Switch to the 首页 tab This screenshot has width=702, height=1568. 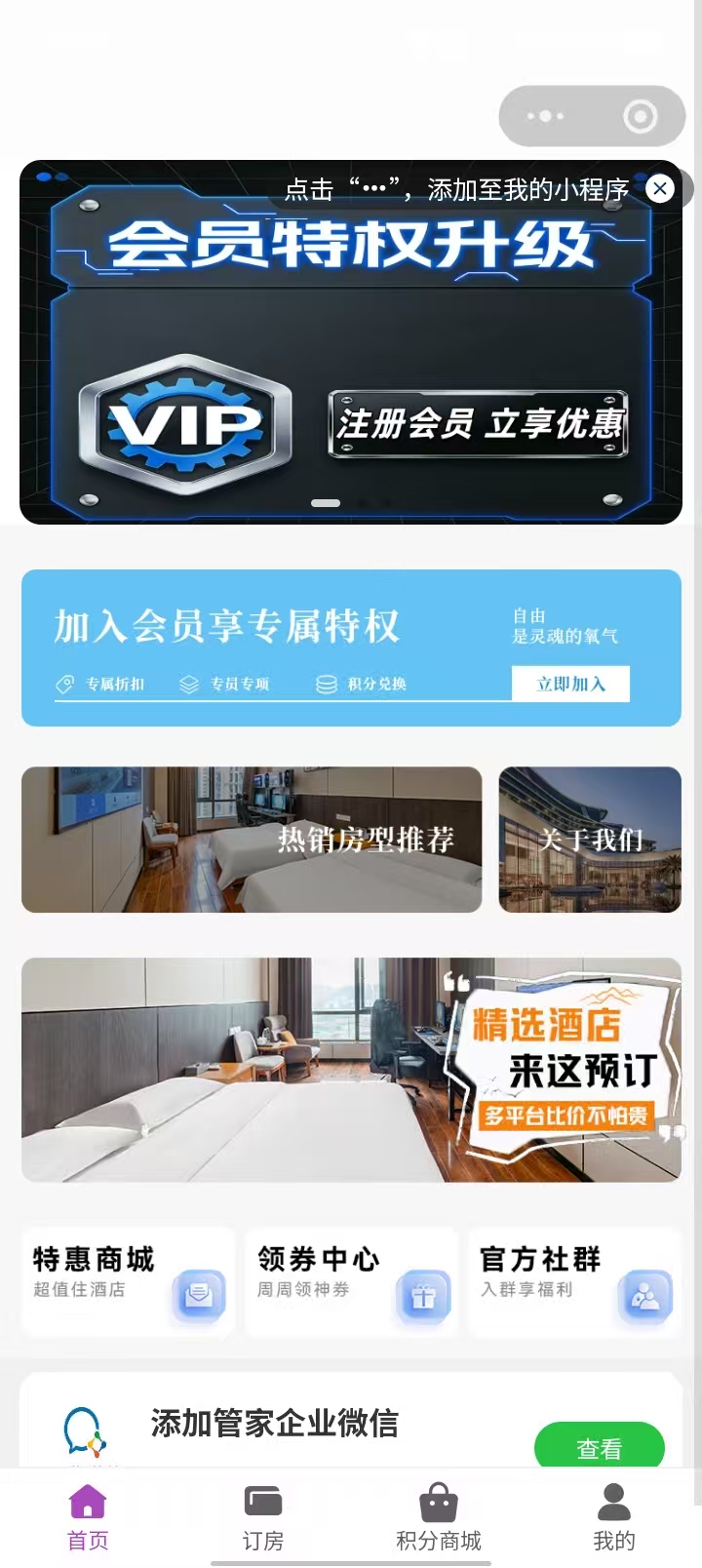88,1517
